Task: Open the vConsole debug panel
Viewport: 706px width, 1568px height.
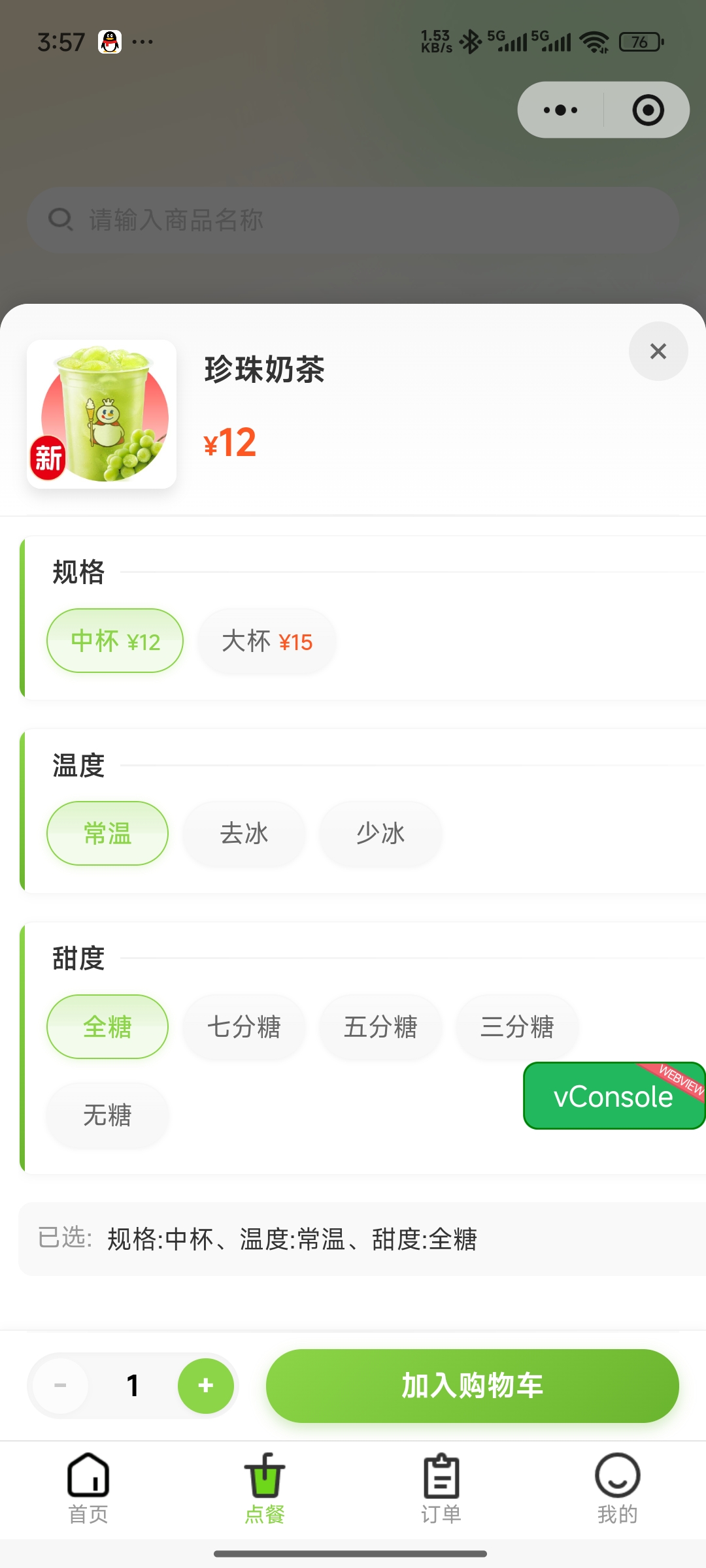Action: pyautogui.click(x=614, y=1096)
